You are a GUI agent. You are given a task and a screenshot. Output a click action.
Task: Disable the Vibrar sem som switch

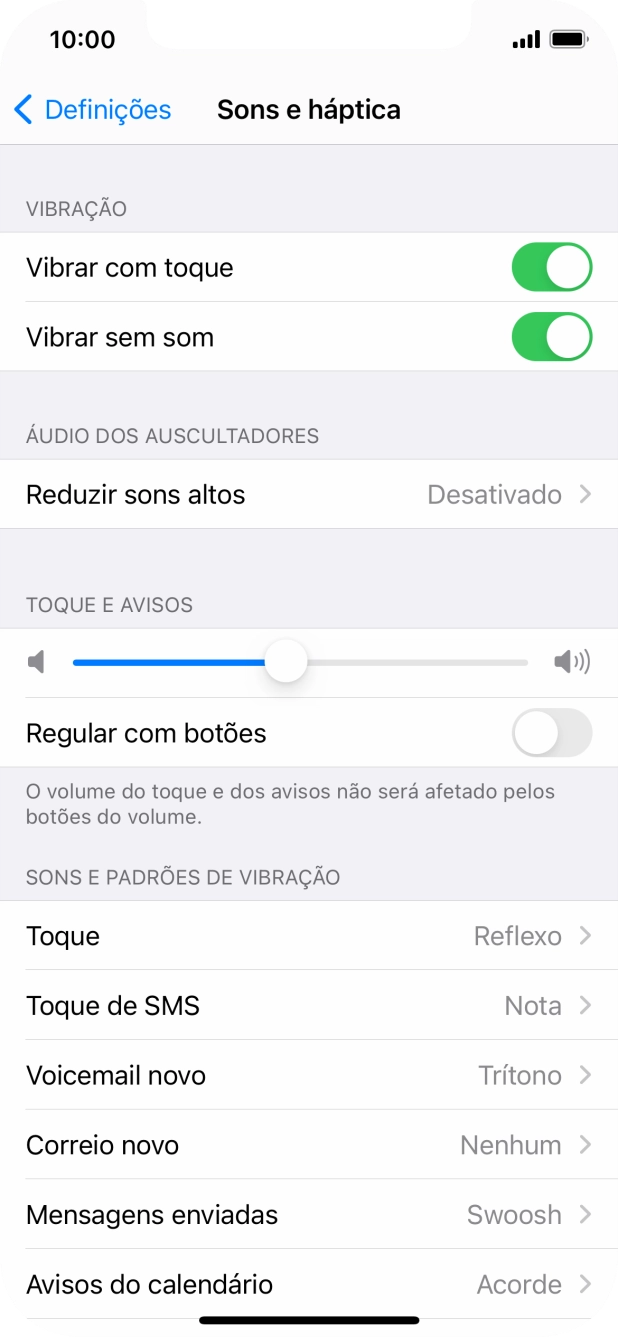click(551, 338)
